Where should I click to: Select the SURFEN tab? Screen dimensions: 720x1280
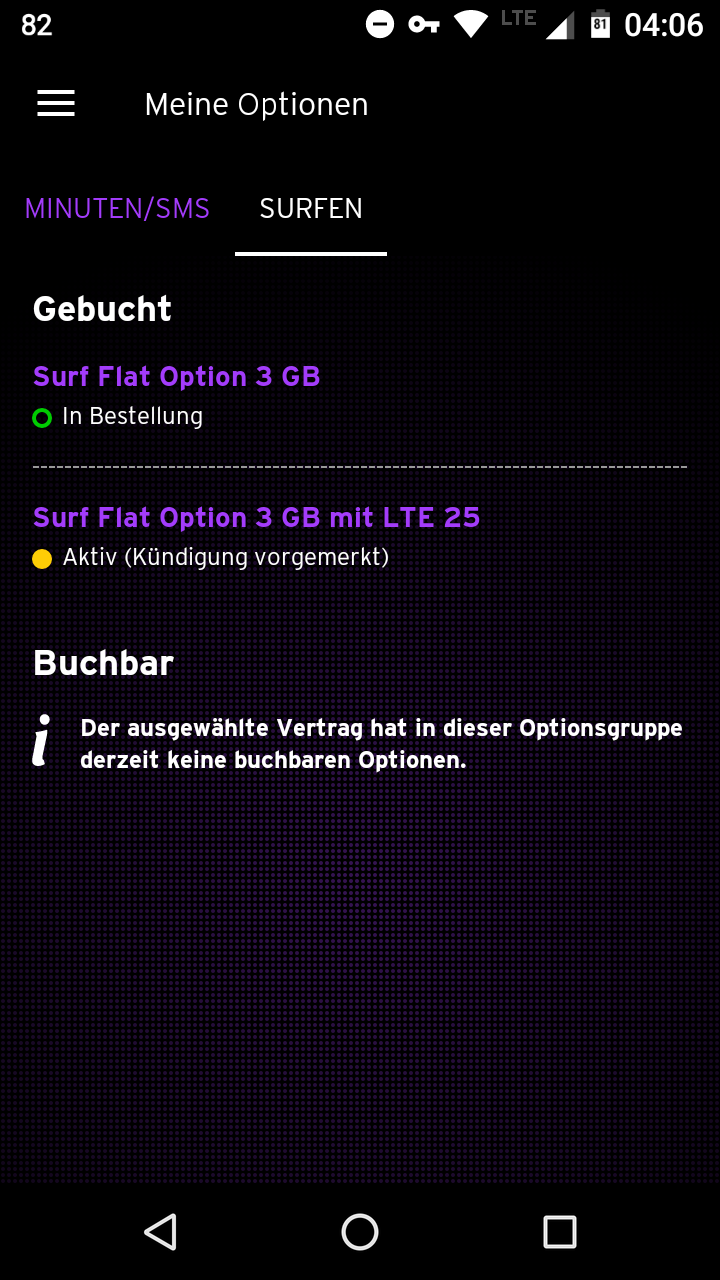click(311, 209)
